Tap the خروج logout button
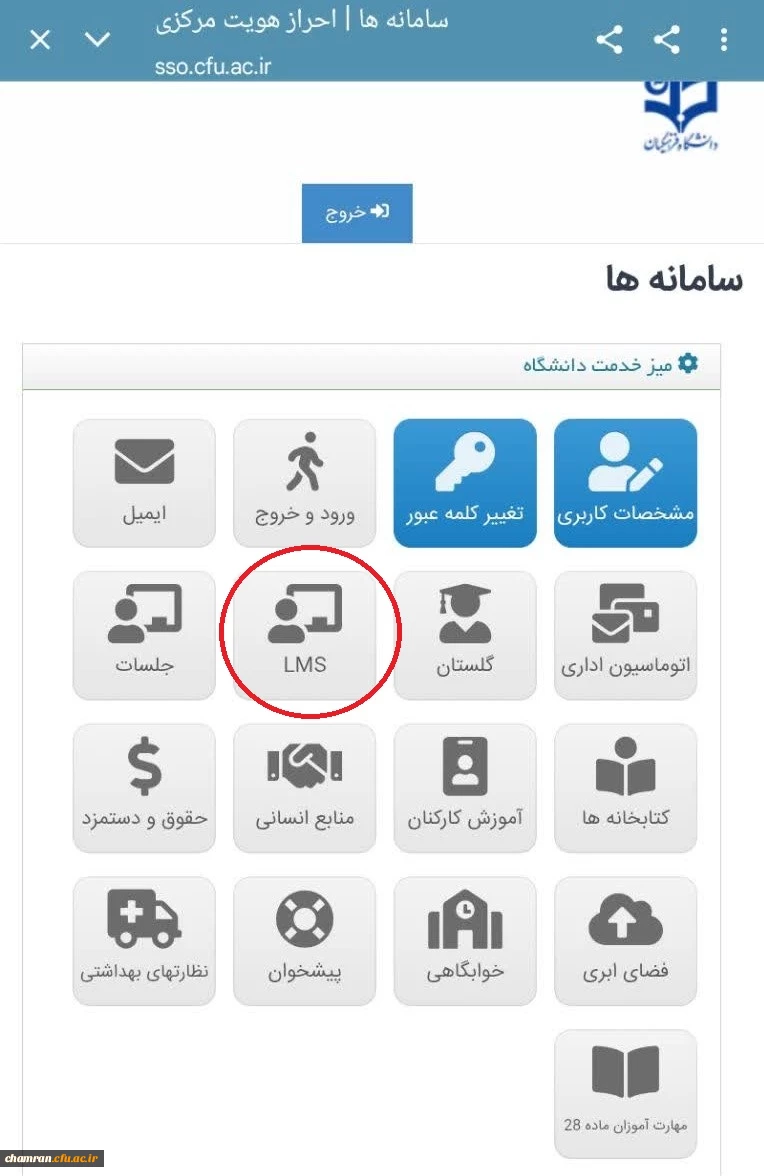 (x=357, y=213)
